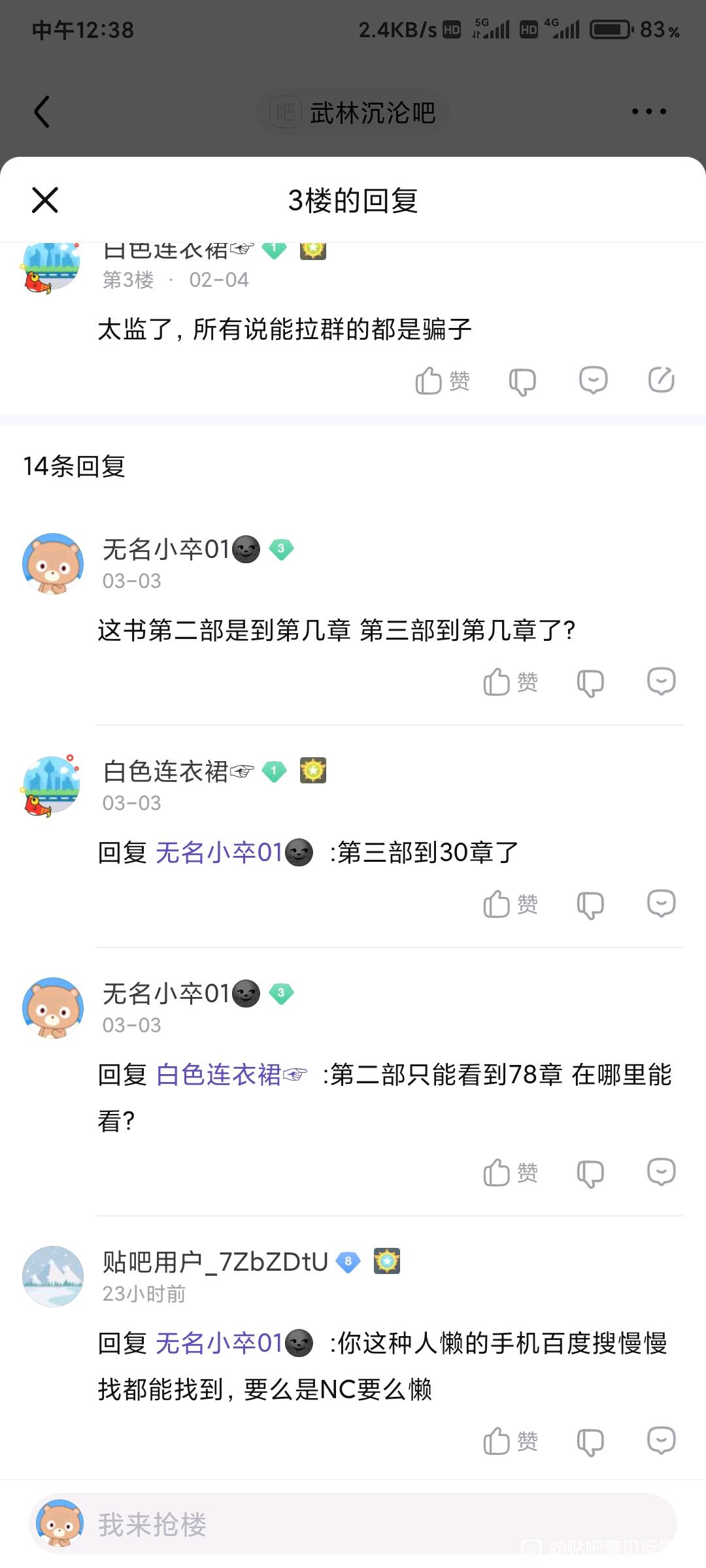This screenshot has width=706, height=1568.
Task: Open the 我来抢楼 reply input field
Action: (x=386, y=1524)
